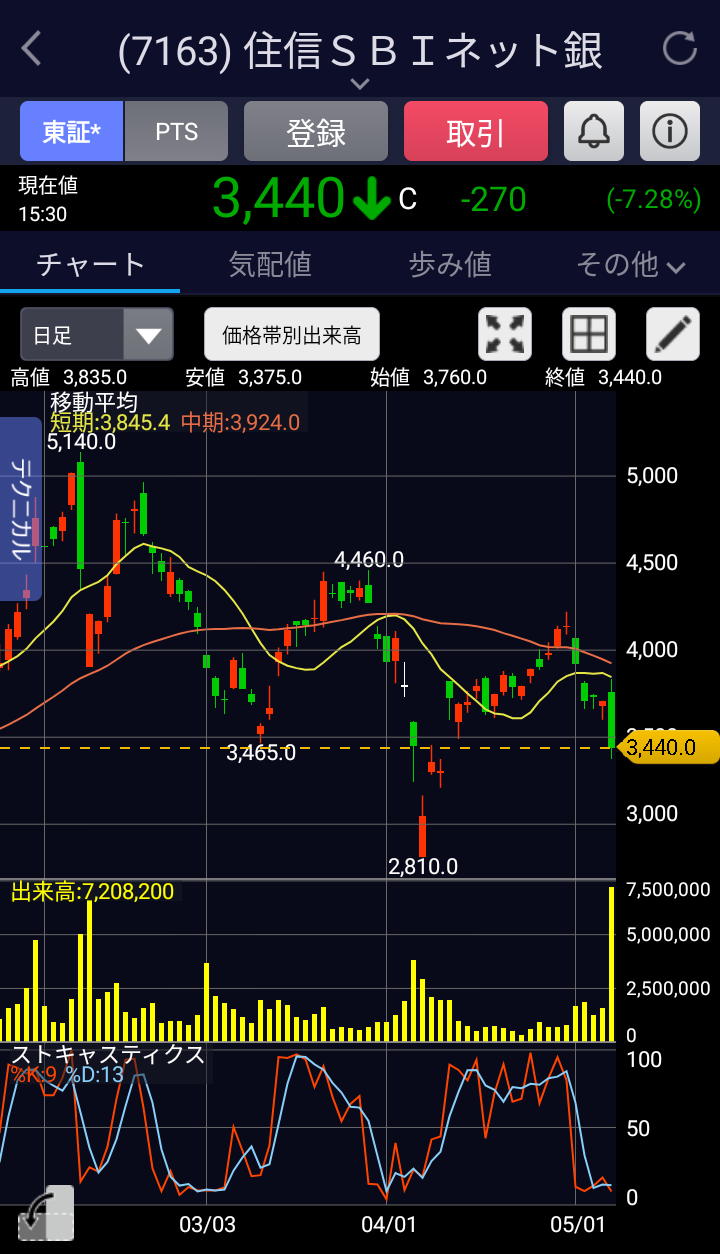Viewport: 720px width, 1254px height.
Task: Open the stock info icon
Action: point(669,132)
